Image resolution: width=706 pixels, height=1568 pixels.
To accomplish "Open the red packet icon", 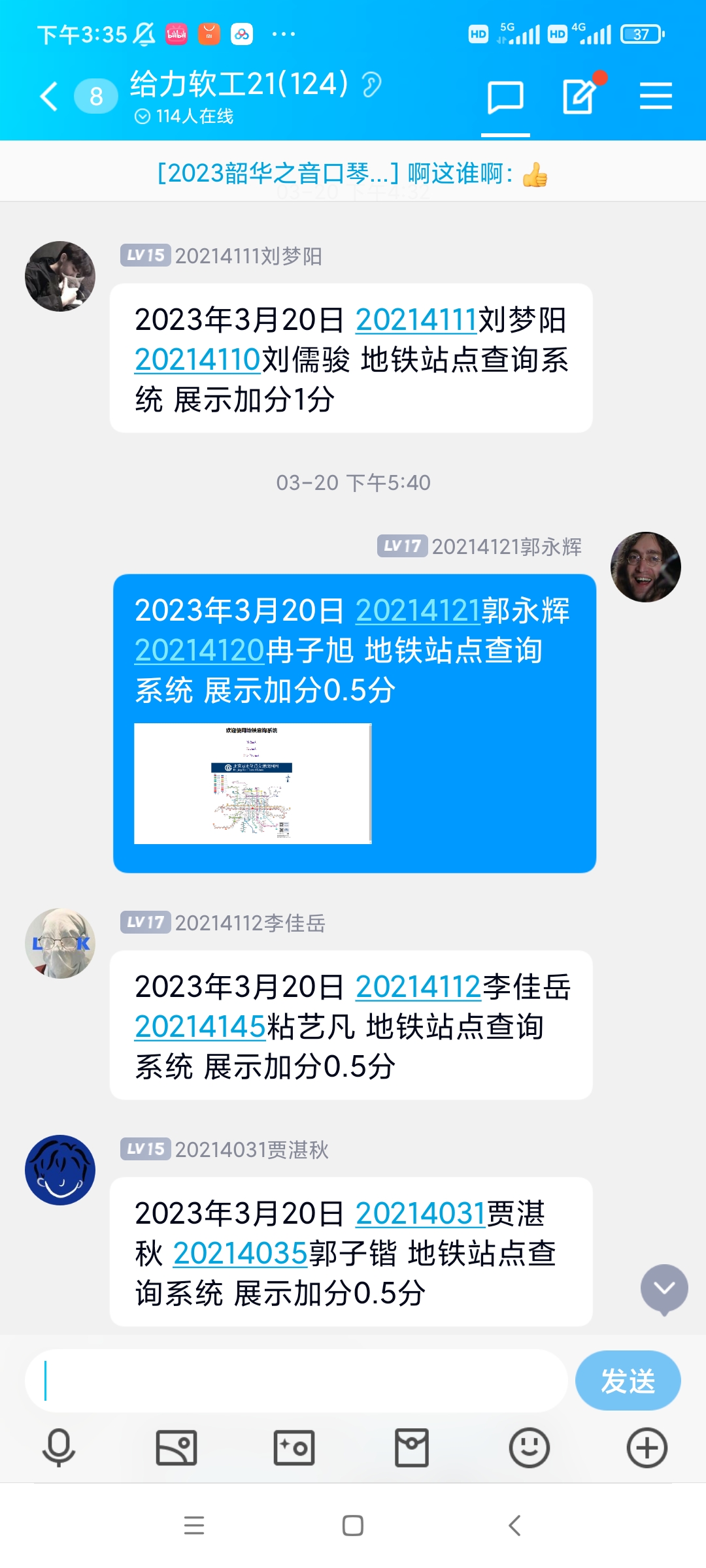I will (x=412, y=1448).
